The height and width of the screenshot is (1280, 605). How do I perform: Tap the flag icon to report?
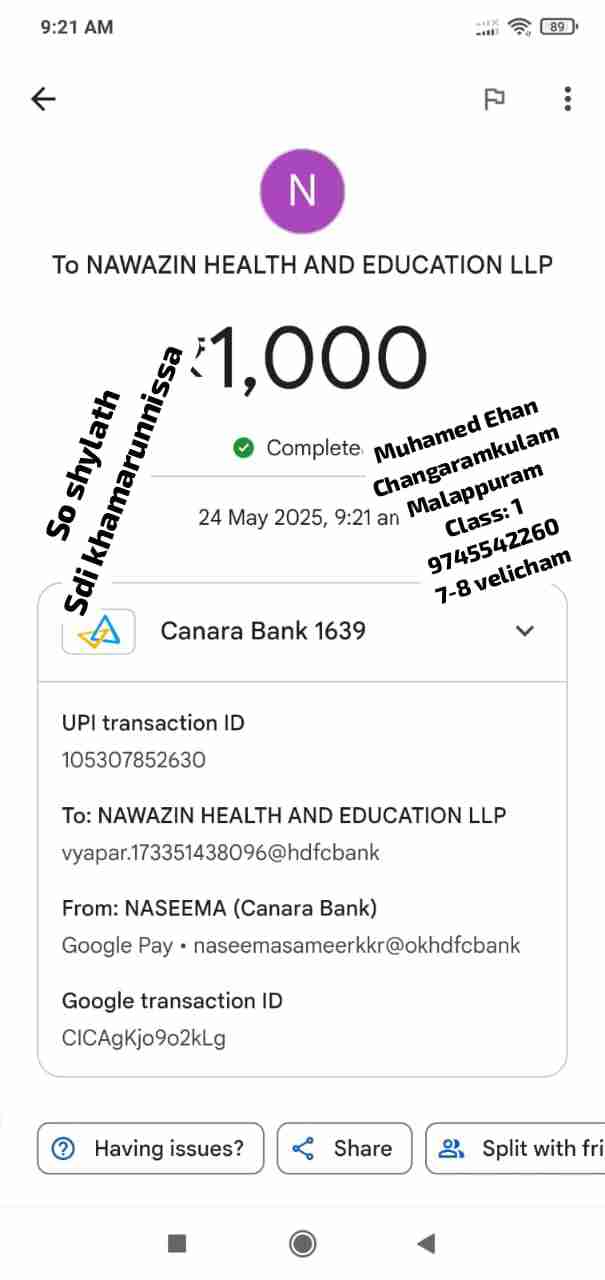[494, 99]
